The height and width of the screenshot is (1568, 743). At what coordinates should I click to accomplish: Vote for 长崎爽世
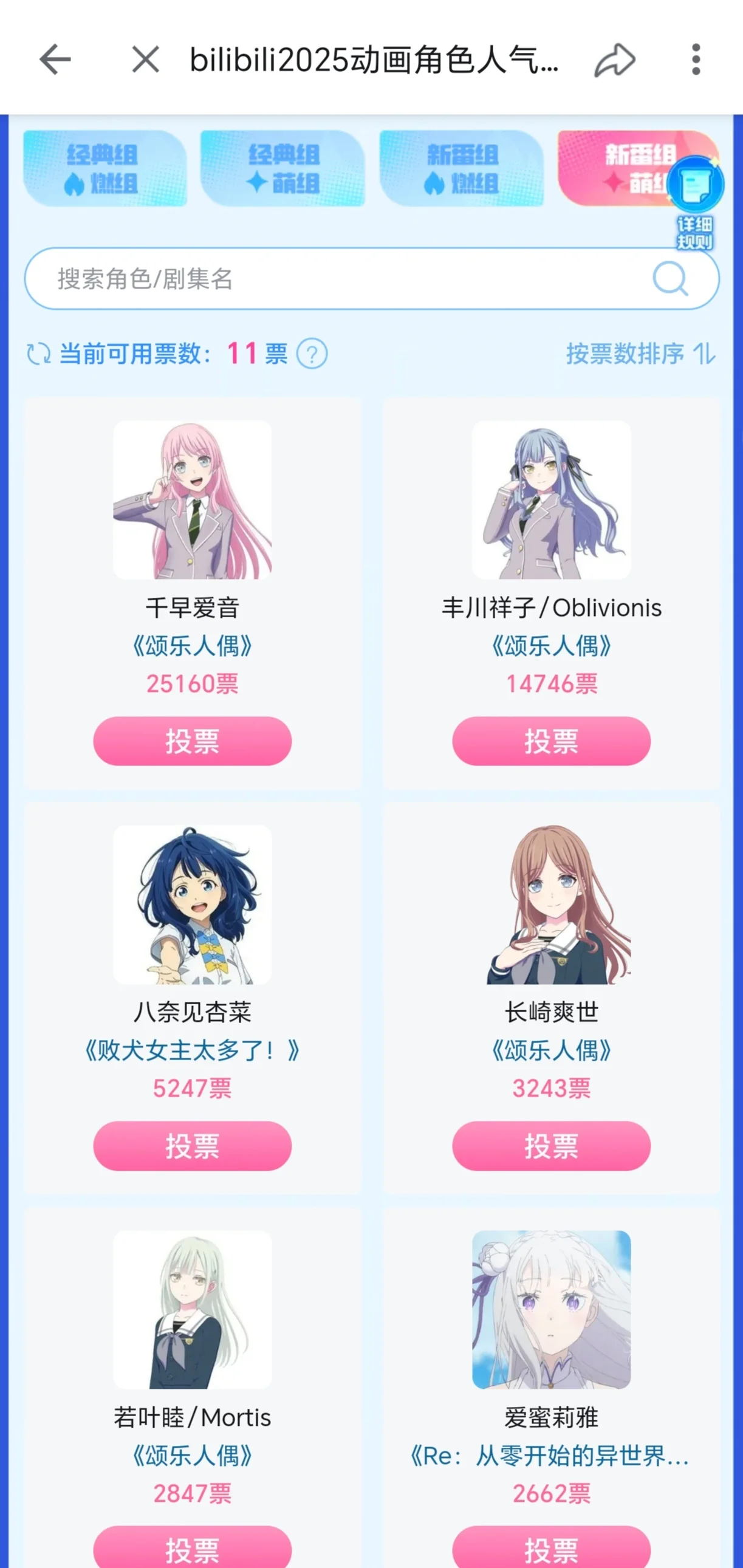(x=551, y=1146)
